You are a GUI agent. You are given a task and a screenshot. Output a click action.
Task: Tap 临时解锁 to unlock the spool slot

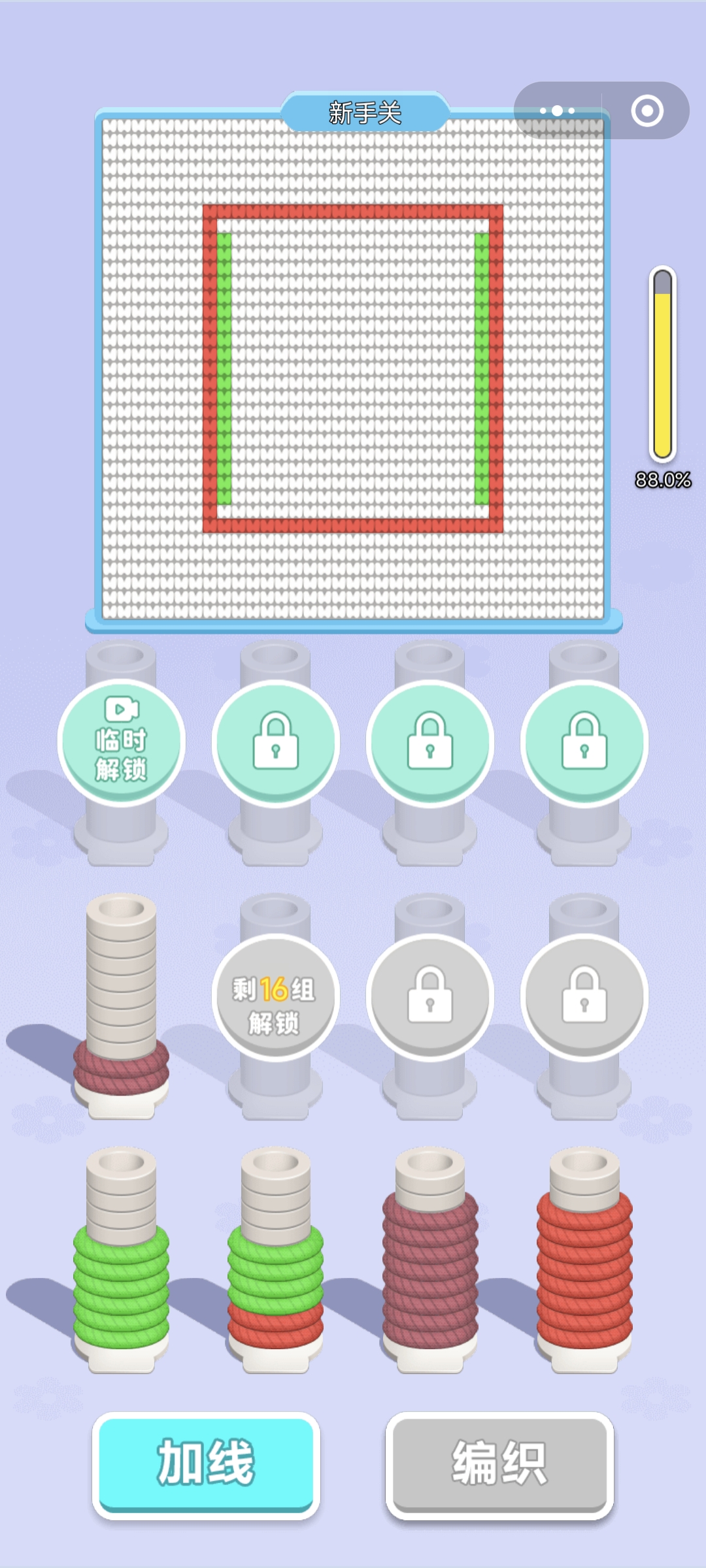pyautogui.click(x=122, y=743)
